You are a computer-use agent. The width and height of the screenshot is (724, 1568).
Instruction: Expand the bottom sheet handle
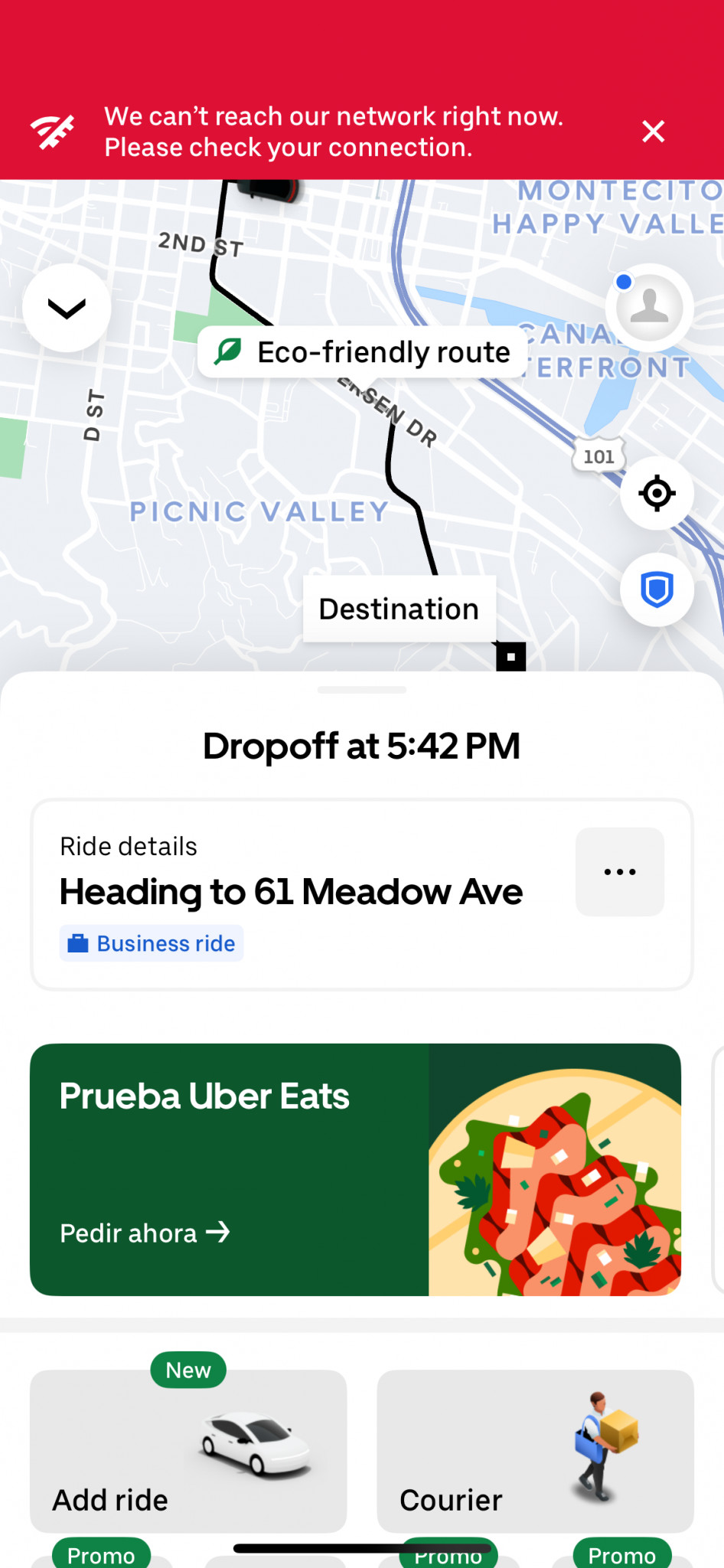(x=362, y=690)
